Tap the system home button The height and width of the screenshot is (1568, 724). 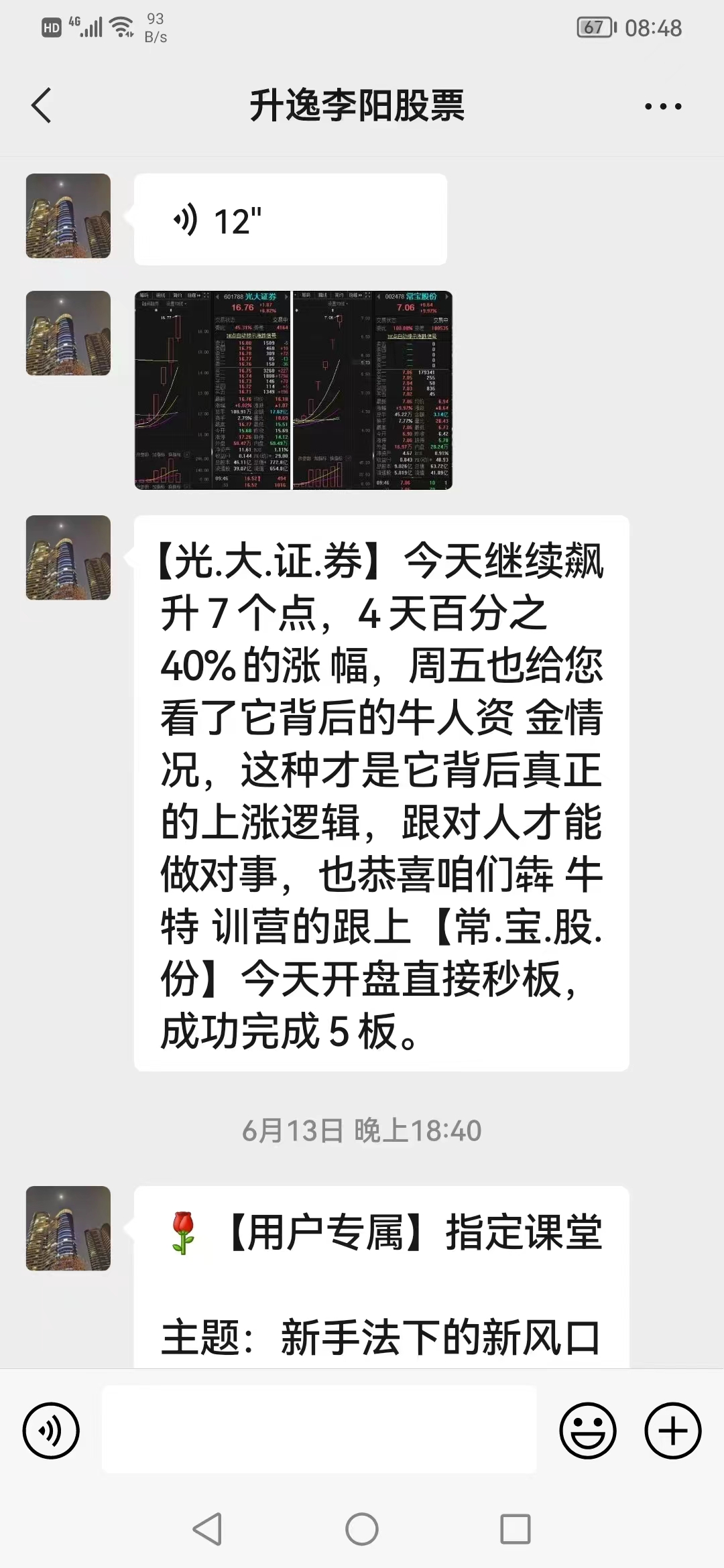(x=362, y=1529)
